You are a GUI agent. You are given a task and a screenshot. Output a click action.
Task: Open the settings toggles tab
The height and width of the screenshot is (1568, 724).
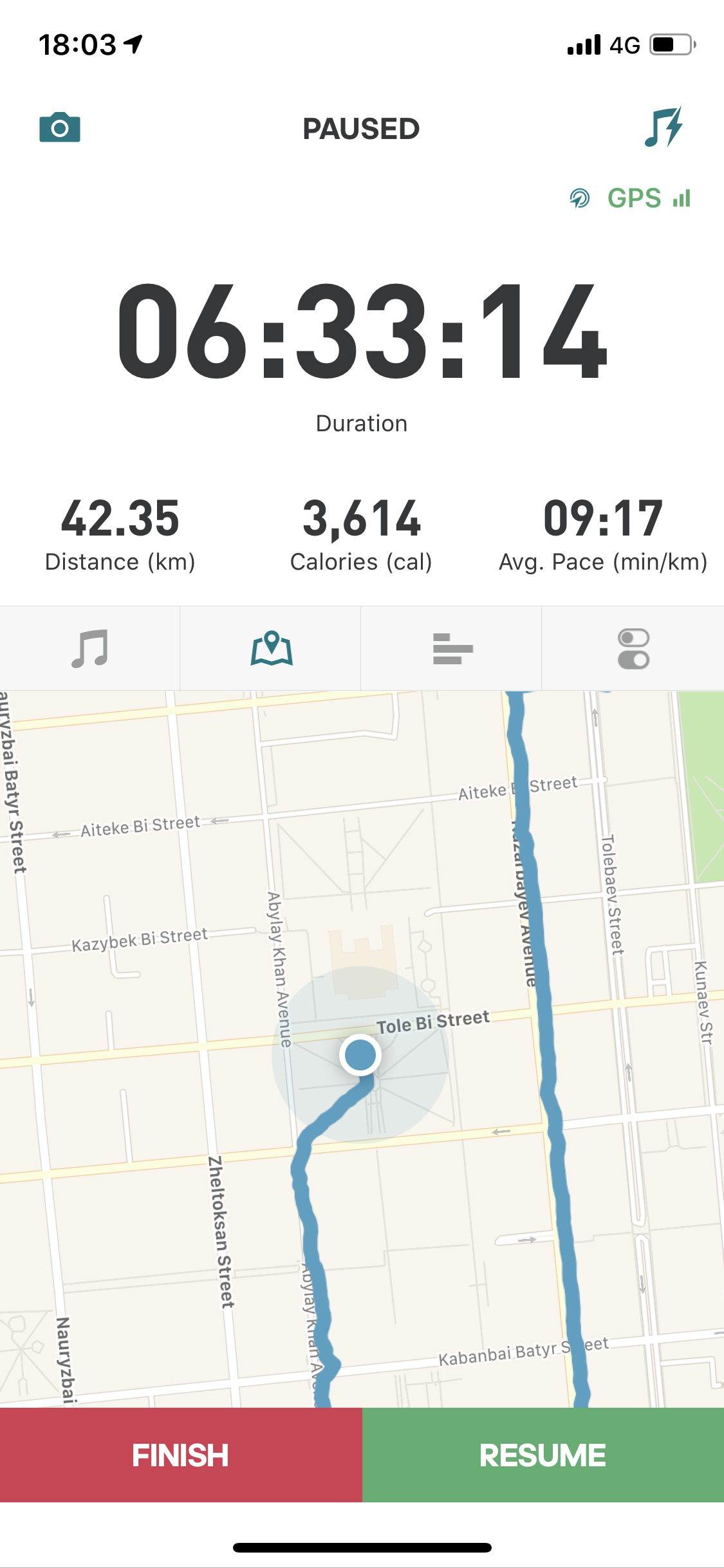(633, 648)
